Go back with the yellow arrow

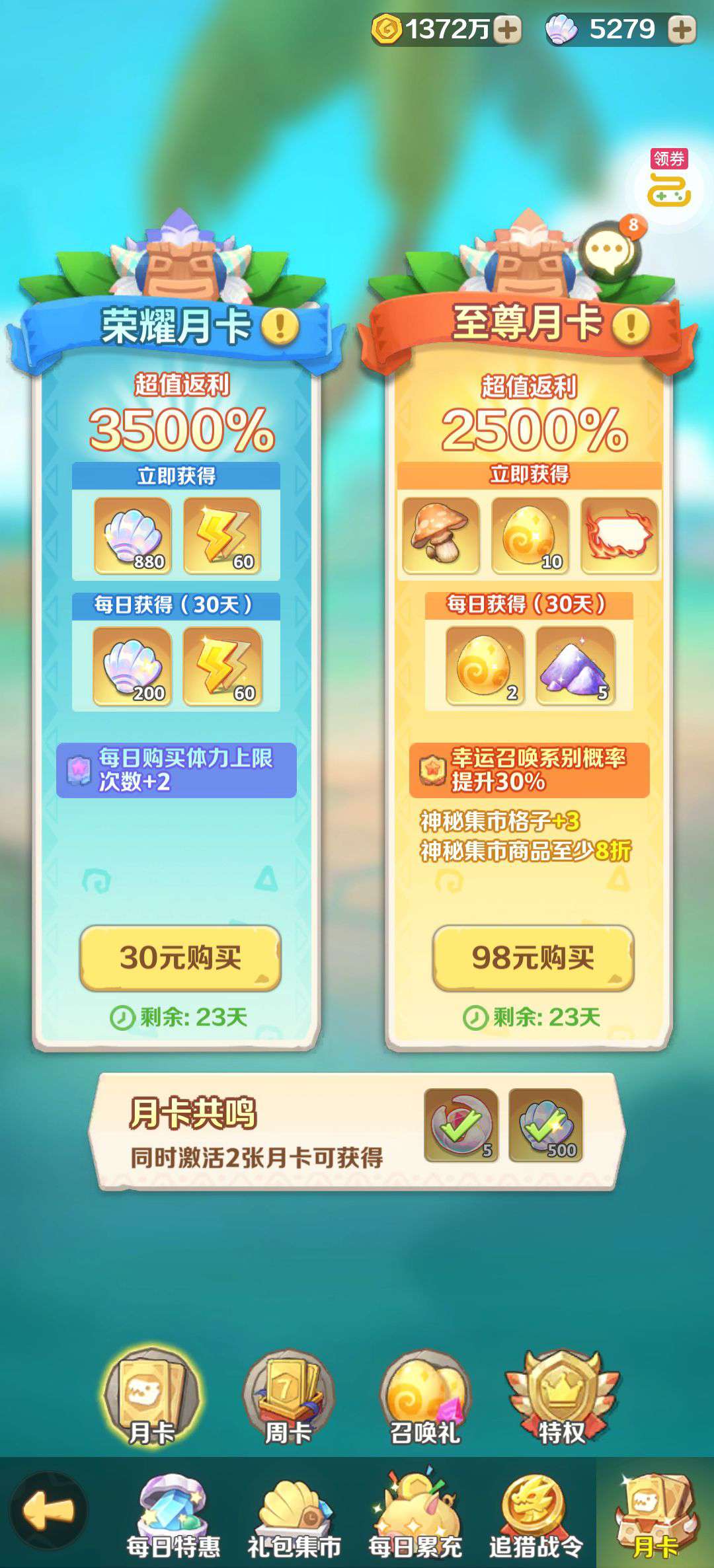coord(48,1511)
